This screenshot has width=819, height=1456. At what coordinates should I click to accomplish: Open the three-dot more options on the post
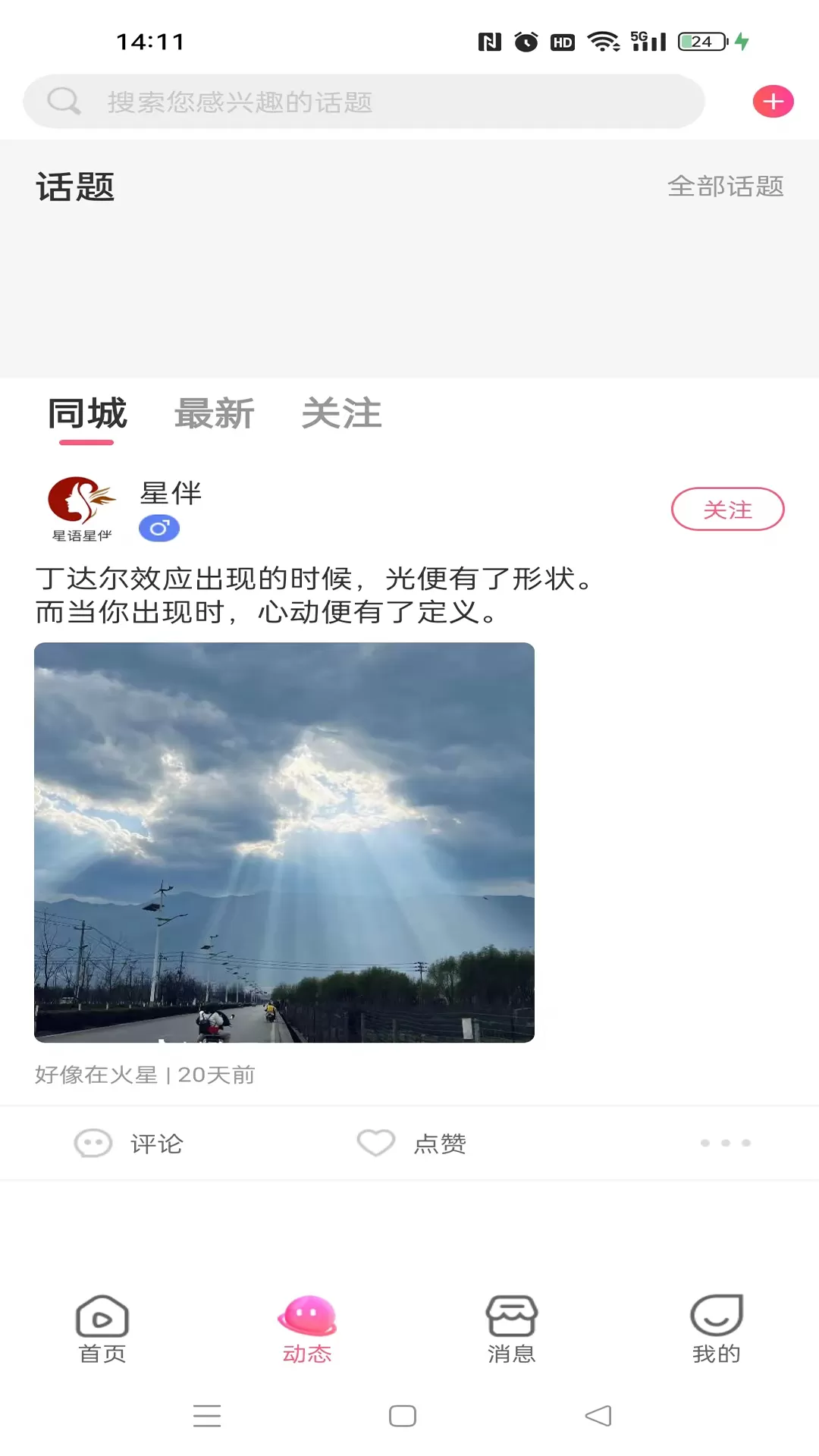(725, 1143)
